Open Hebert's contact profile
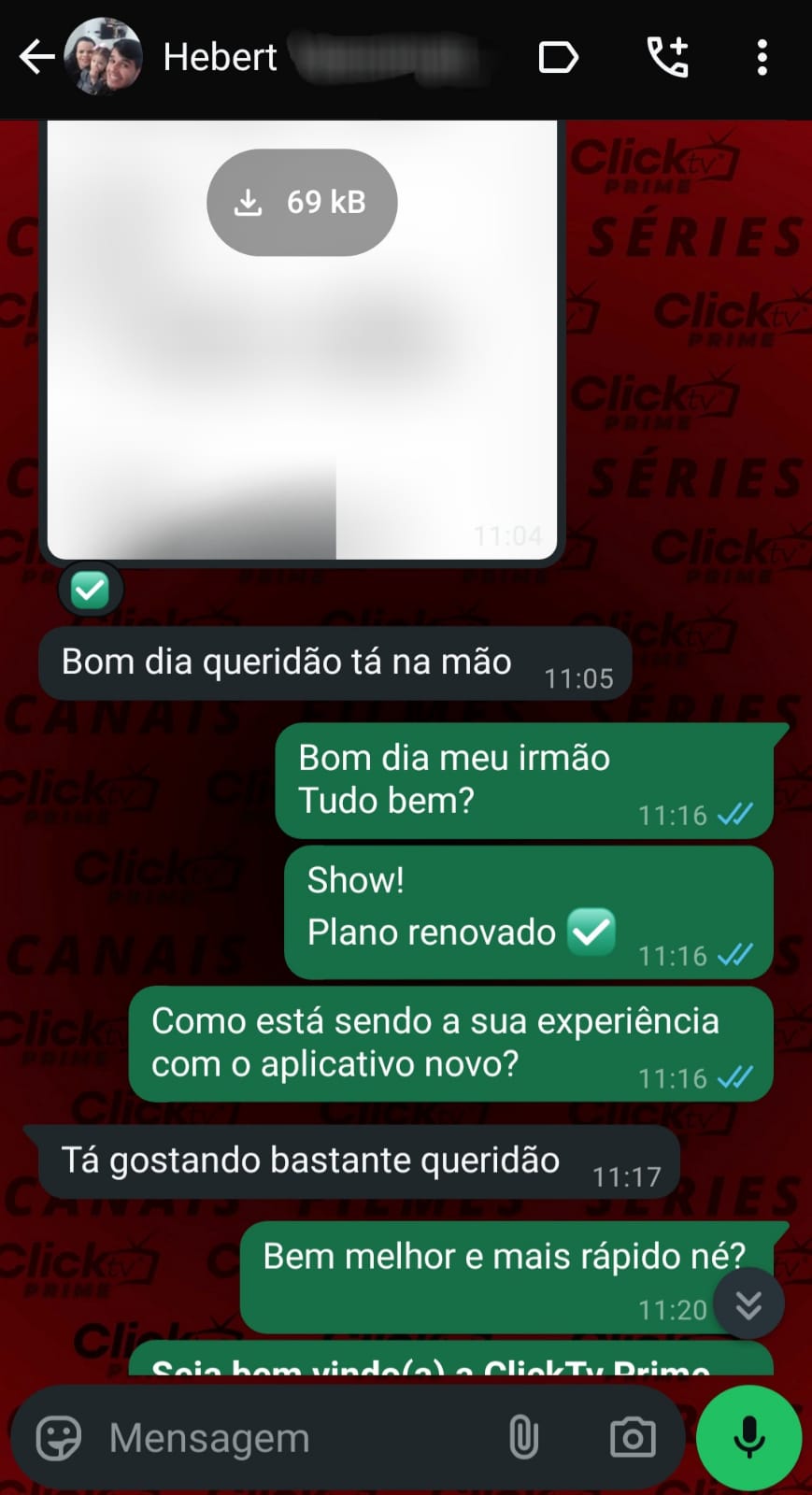This screenshot has width=812, height=1495. click(x=221, y=58)
